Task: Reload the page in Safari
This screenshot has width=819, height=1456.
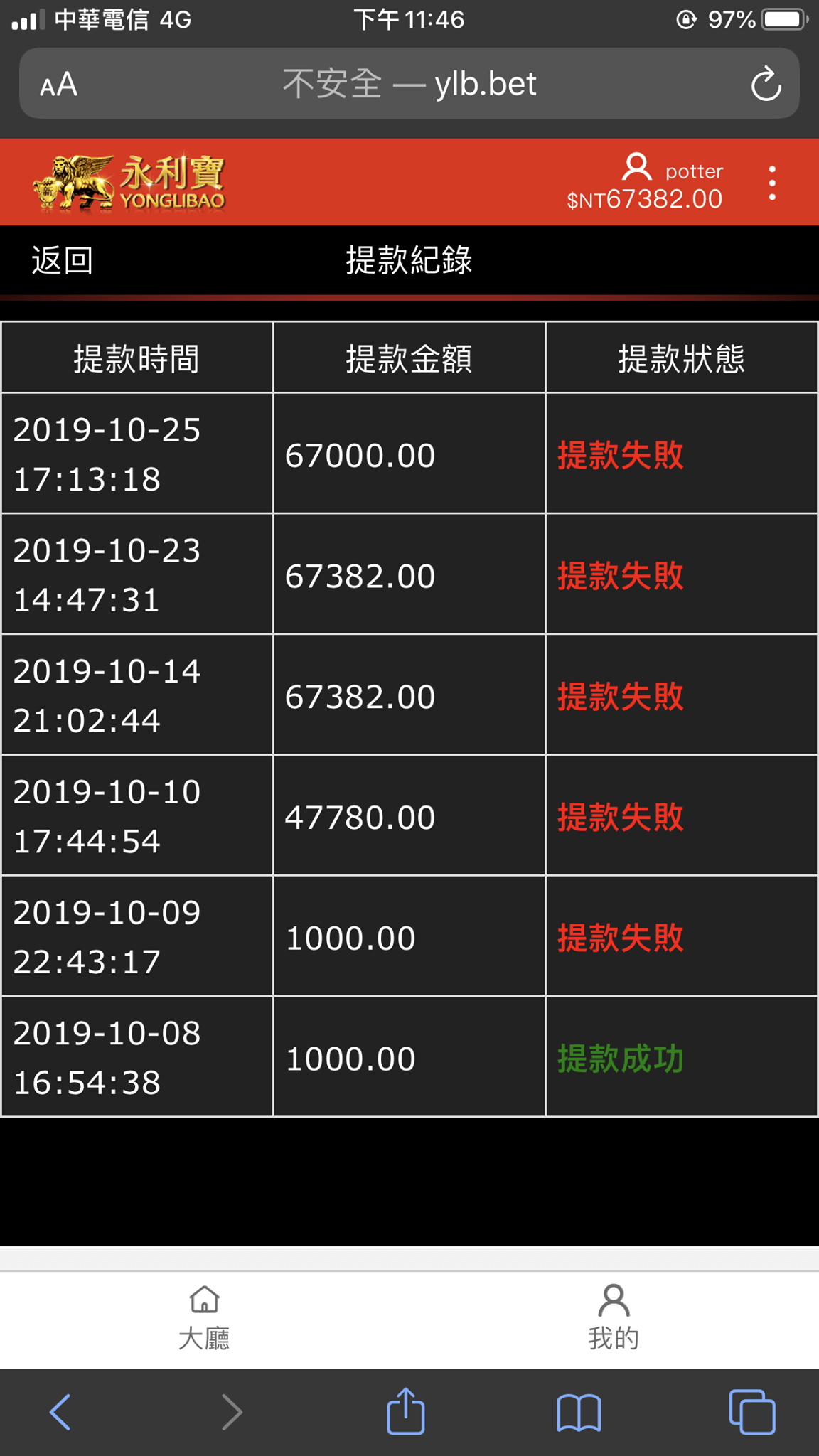Action: coord(766,84)
